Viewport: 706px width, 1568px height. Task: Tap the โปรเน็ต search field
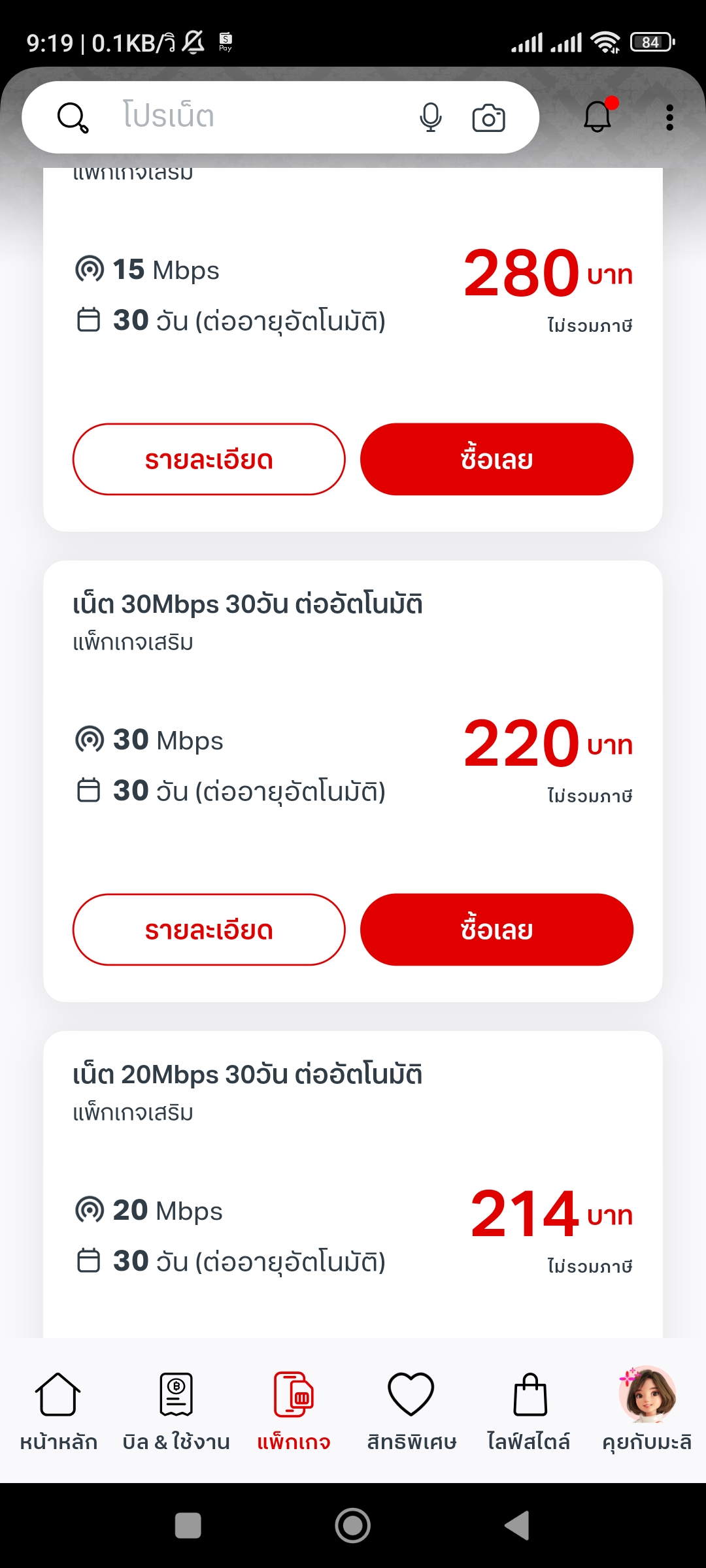coord(248,116)
